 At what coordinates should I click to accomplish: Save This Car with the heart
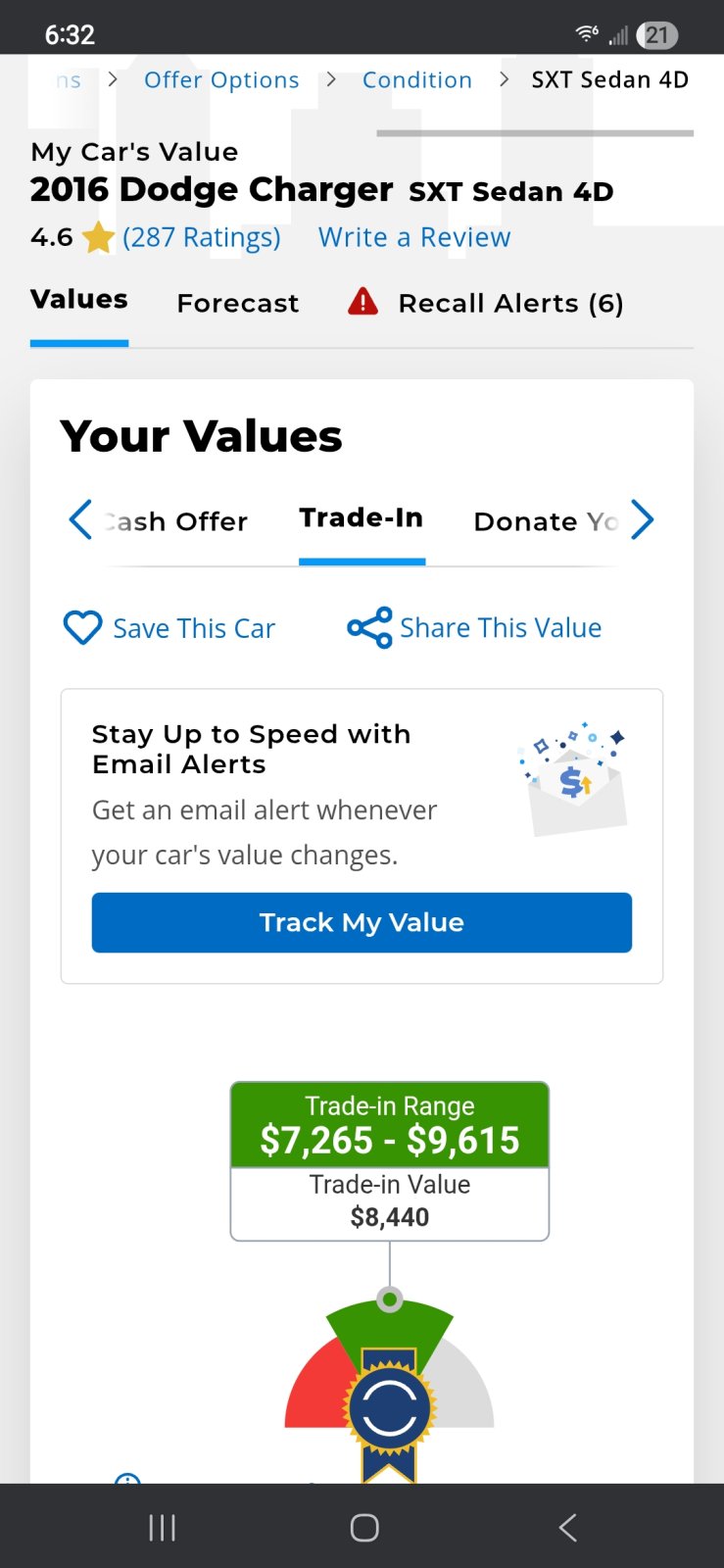coord(169,628)
